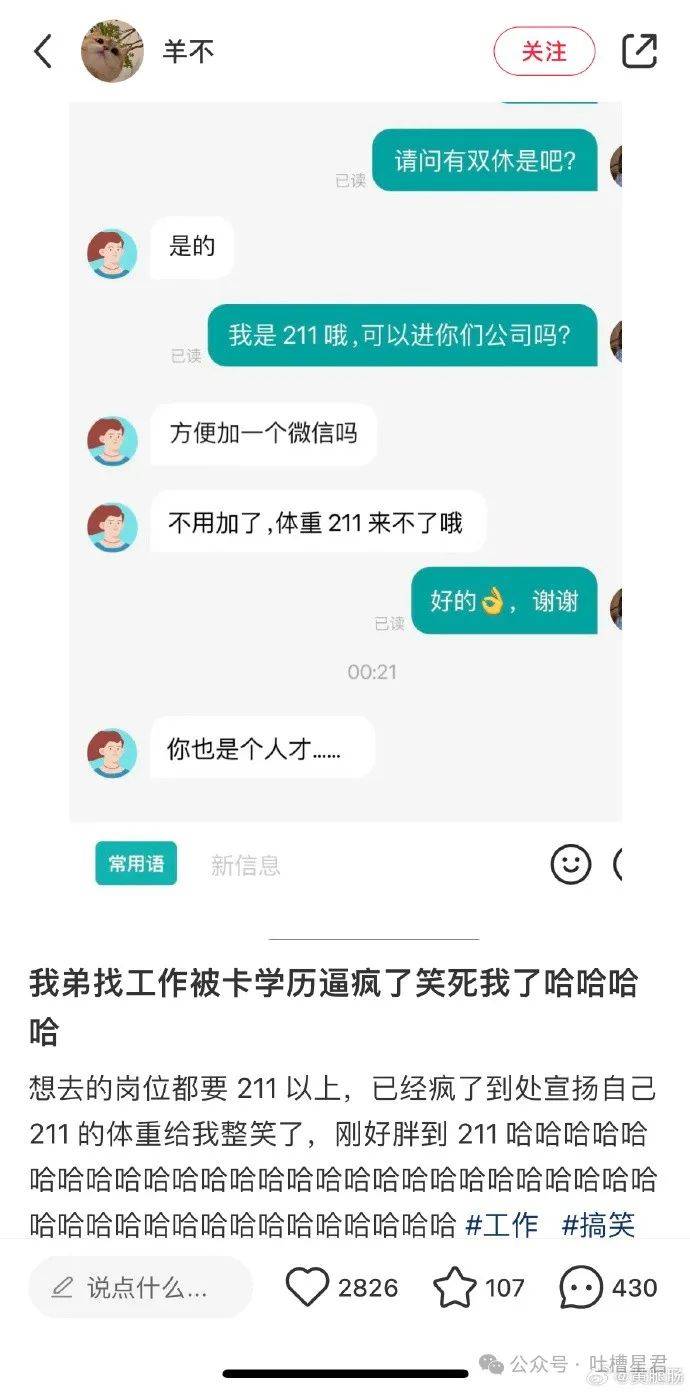This screenshot has height=1392, width=690.
Task: Follow the author with 关注 button
Action: click(544, 51)
